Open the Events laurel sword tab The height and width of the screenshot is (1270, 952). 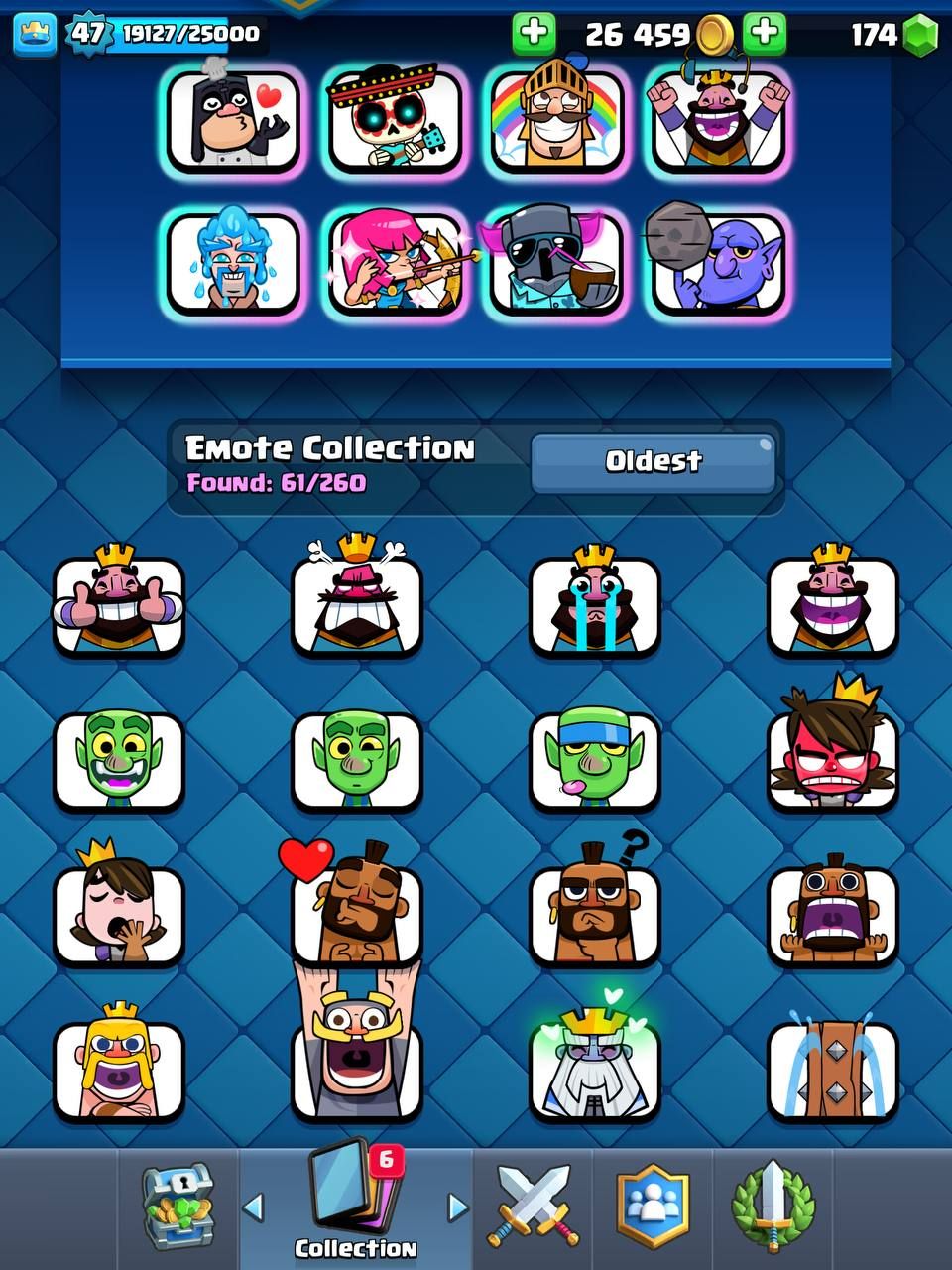pyautogui.click(x=773, y=1206)
